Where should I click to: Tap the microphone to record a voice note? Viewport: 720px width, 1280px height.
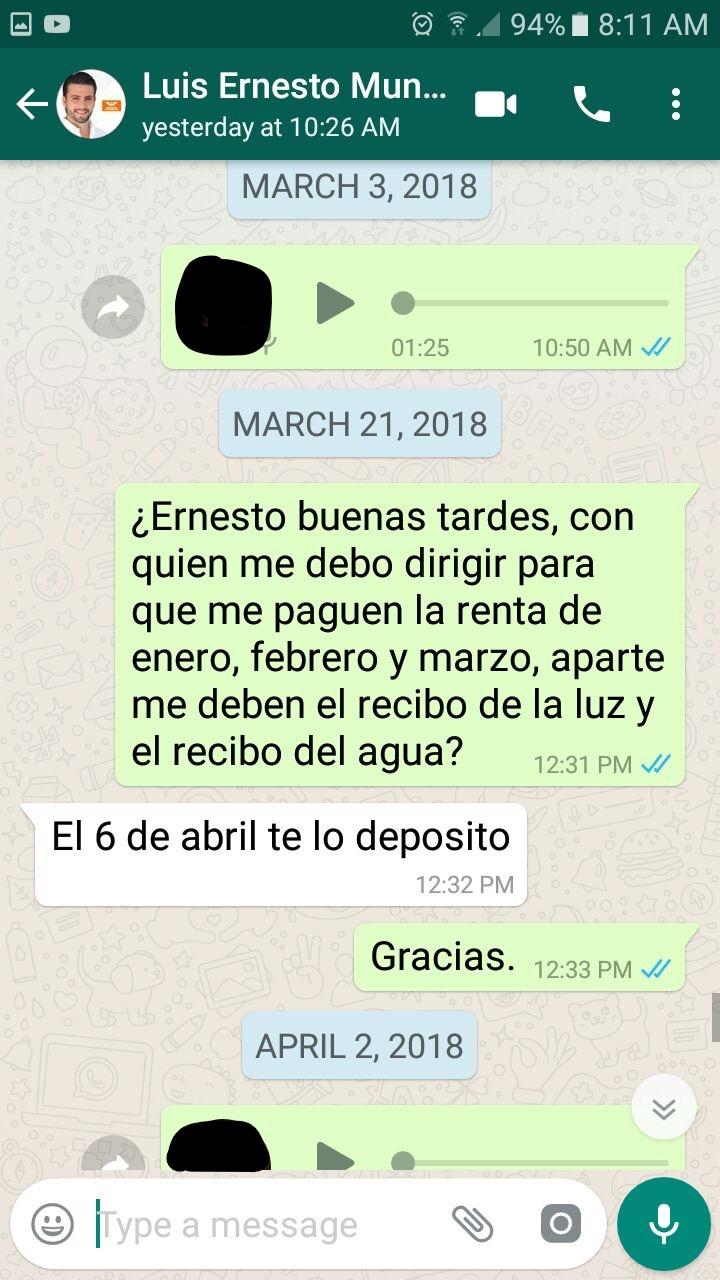(664, 1222)
